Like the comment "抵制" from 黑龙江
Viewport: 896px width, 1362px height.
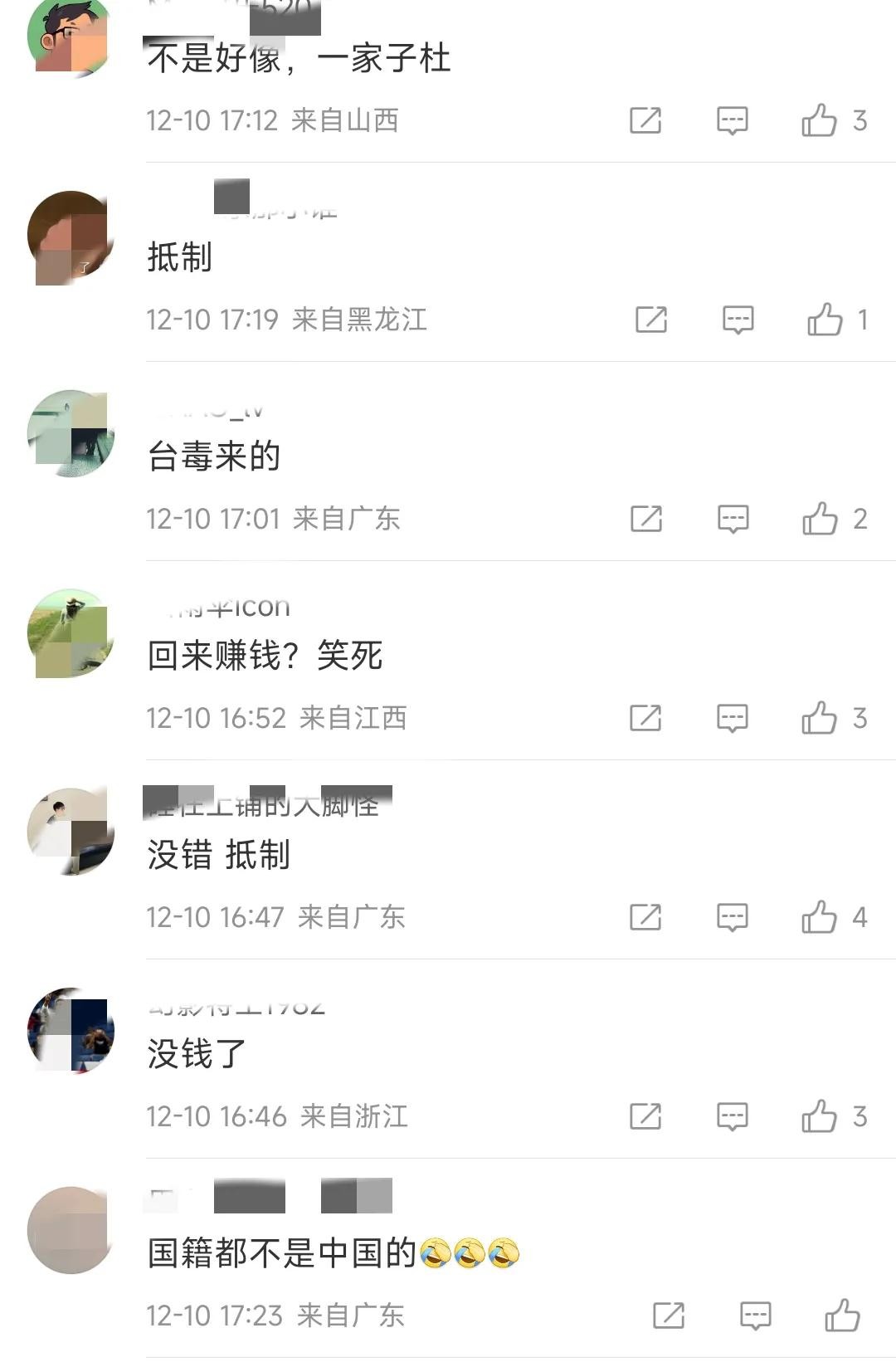(825, 320)
